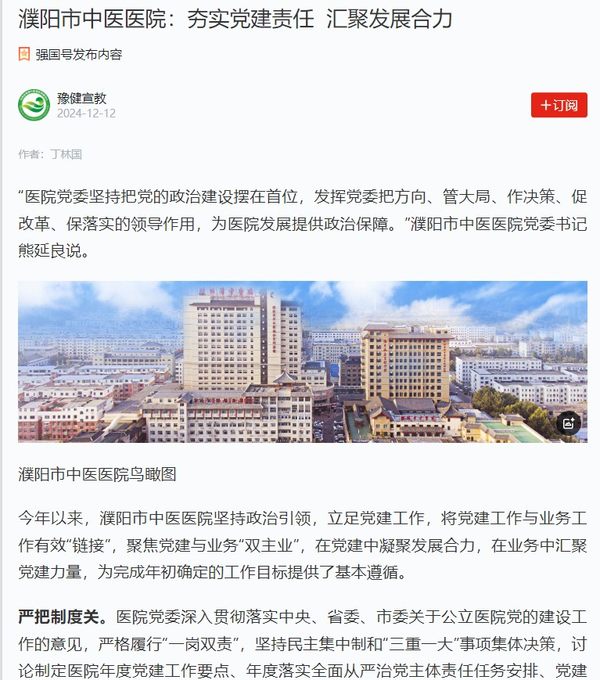Open the hospital aerial photo
This screenshot has height=680, width=600.
[x=300, y=361]
